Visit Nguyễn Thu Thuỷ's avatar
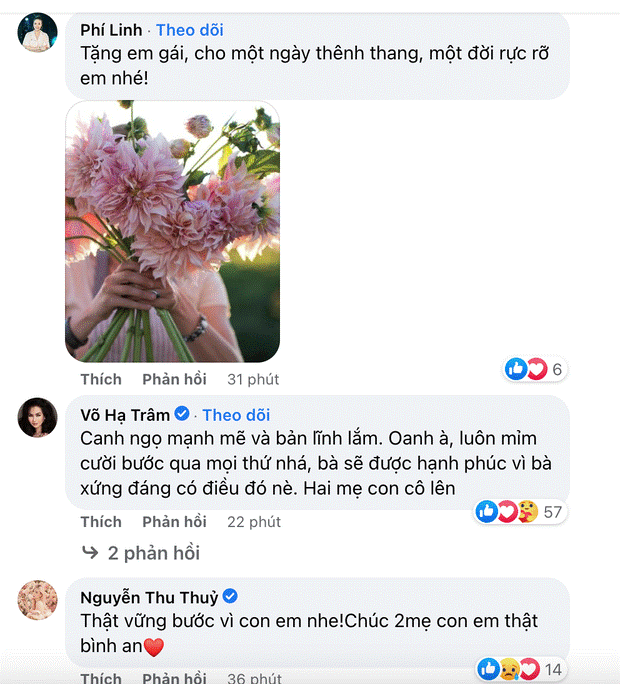Viewport: 620px width, 684px height. (38, 600)
